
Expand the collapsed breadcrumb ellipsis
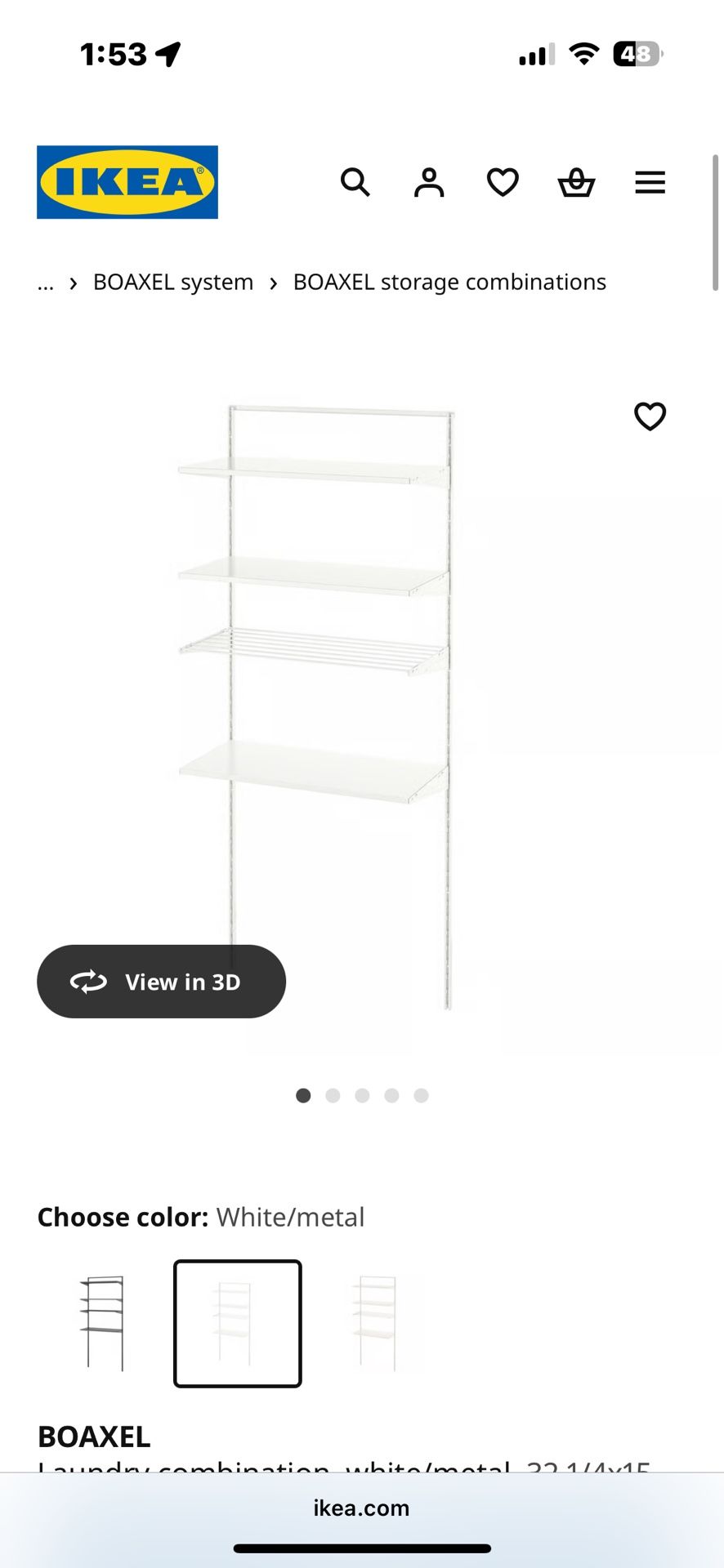point(46,283)
